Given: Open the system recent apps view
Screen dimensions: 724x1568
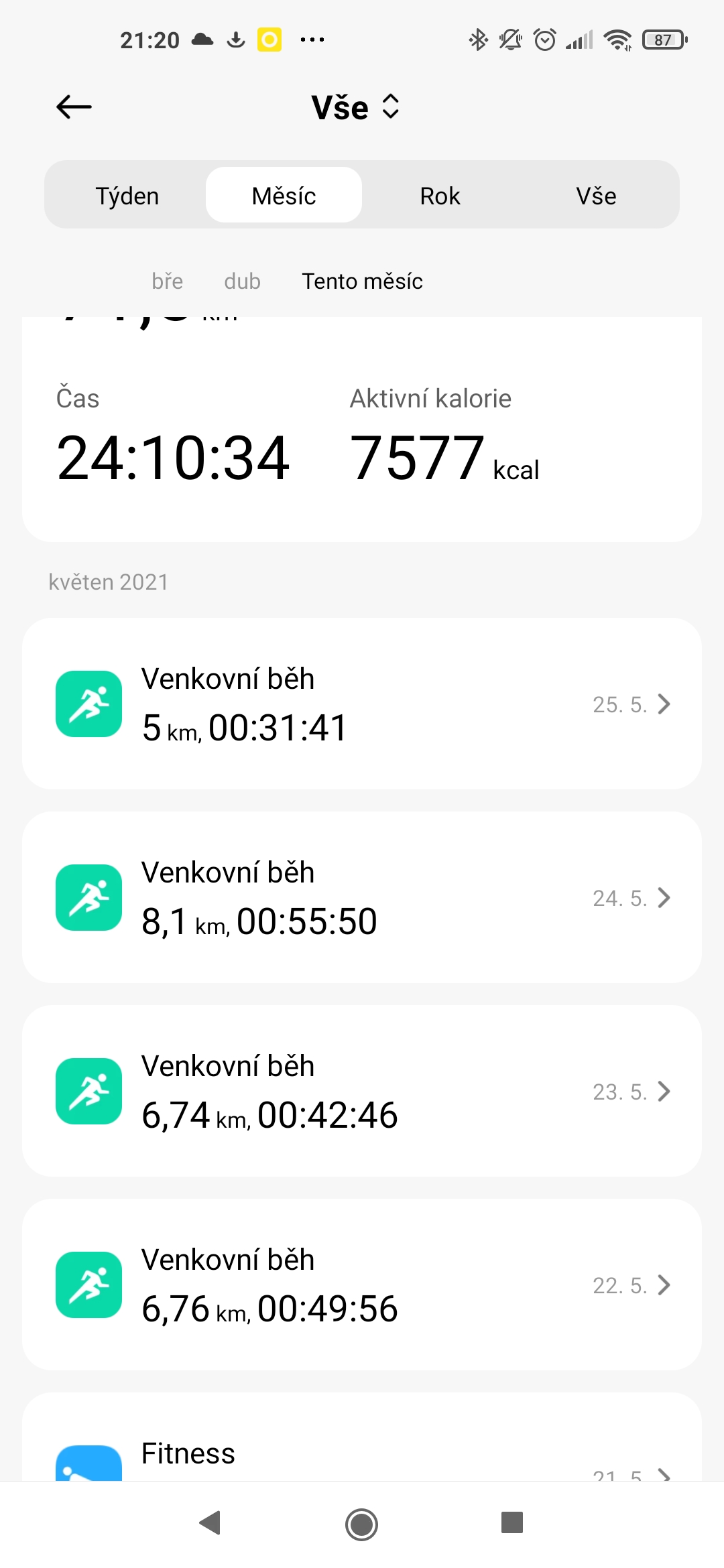Looking at the screenshot, I should tap(512, 1522).
